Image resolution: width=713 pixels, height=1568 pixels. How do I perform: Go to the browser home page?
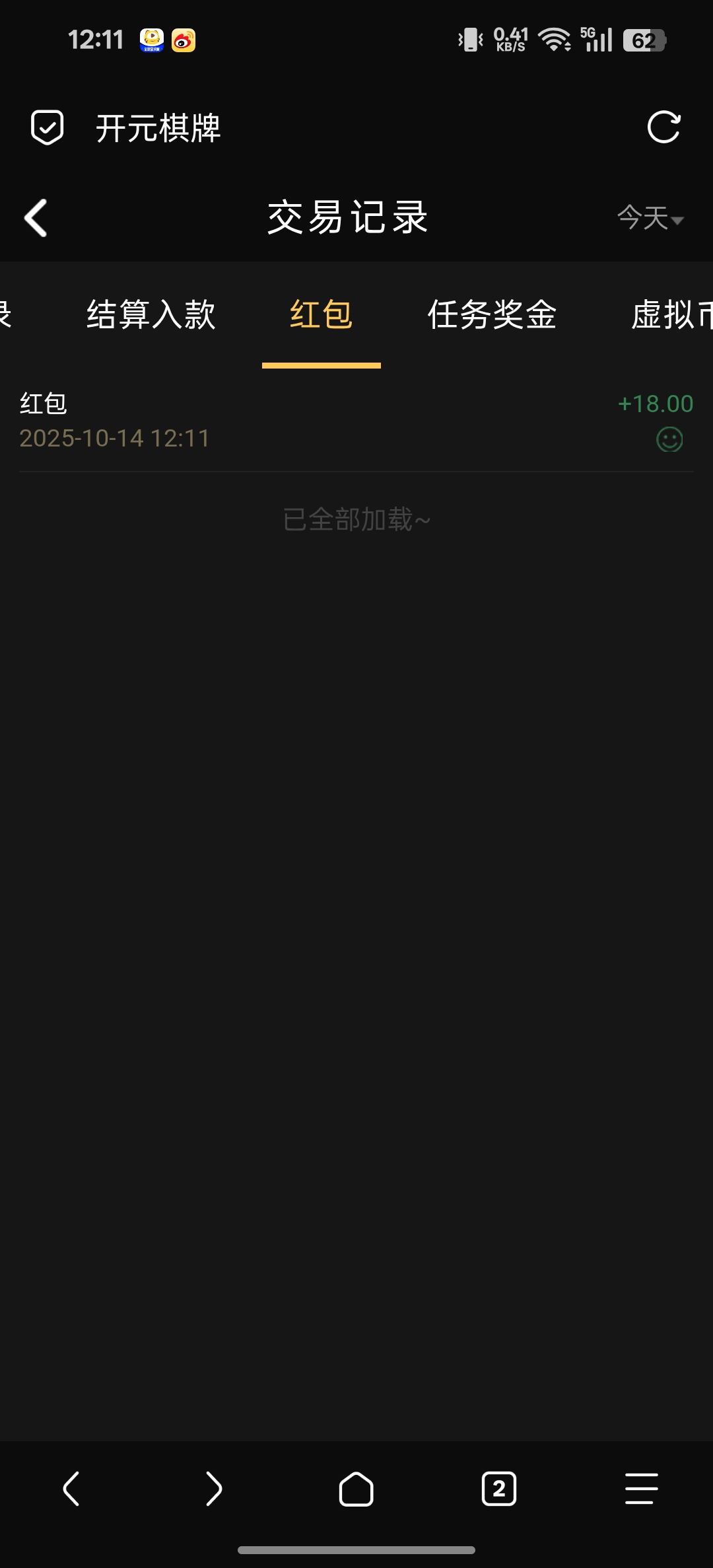tap(356, 1489)
